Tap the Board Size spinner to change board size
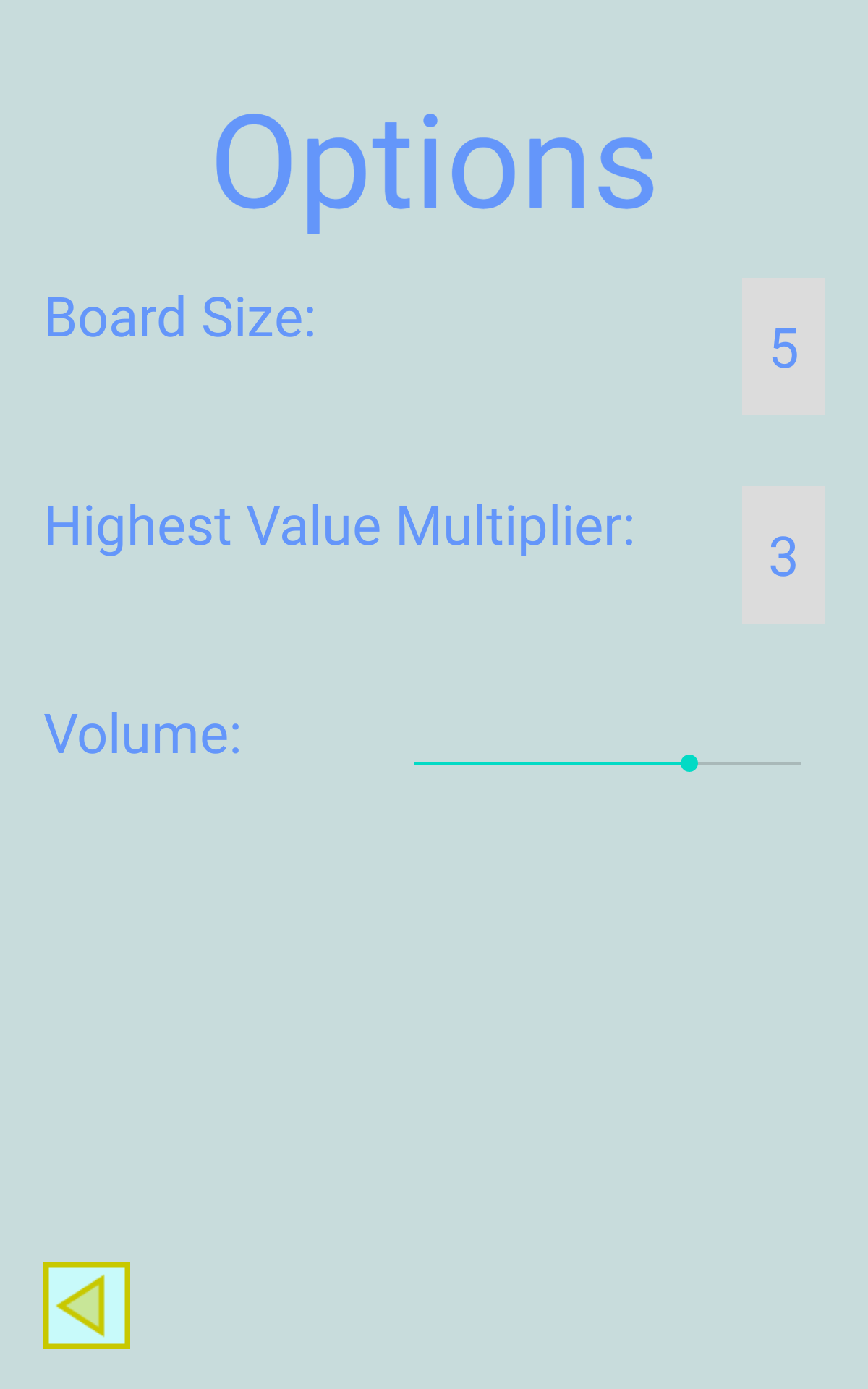Viewport: 868px width, 1389px height. tap(783, 346)
